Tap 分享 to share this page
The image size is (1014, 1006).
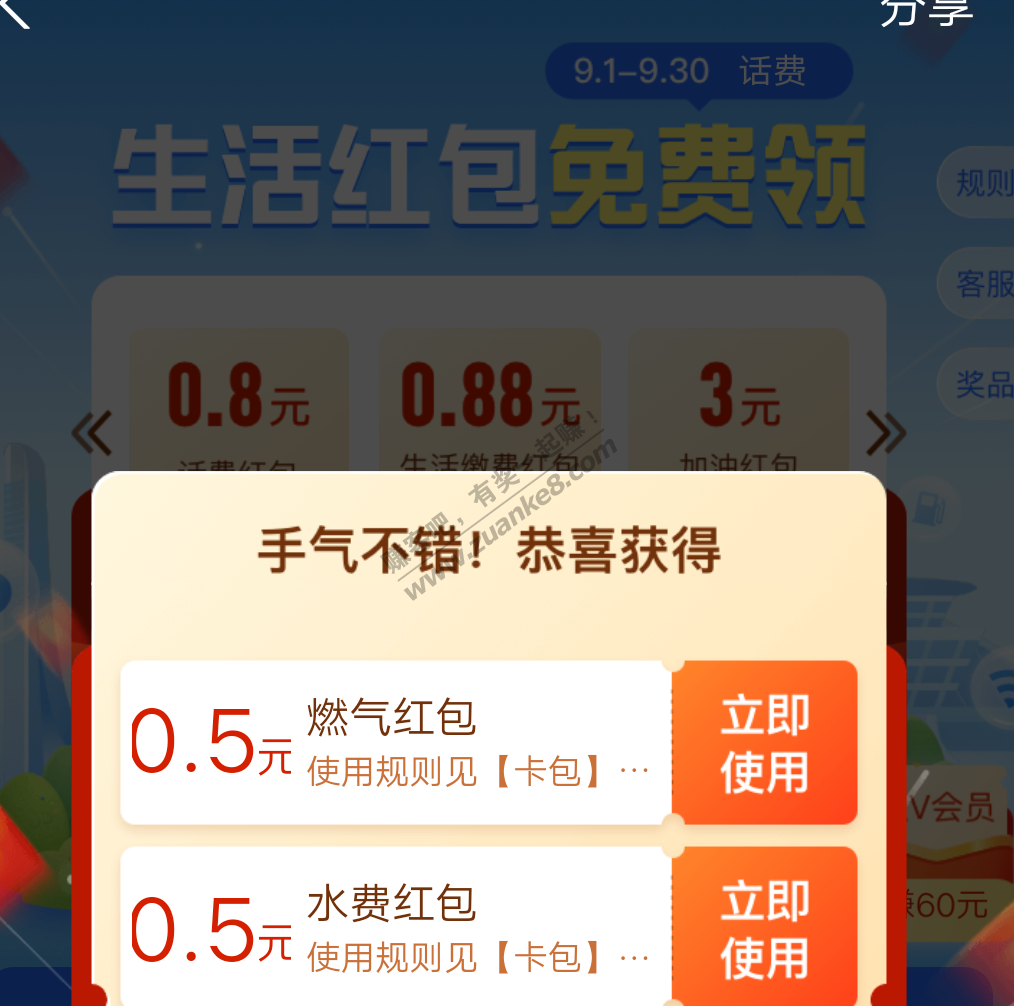926,12
